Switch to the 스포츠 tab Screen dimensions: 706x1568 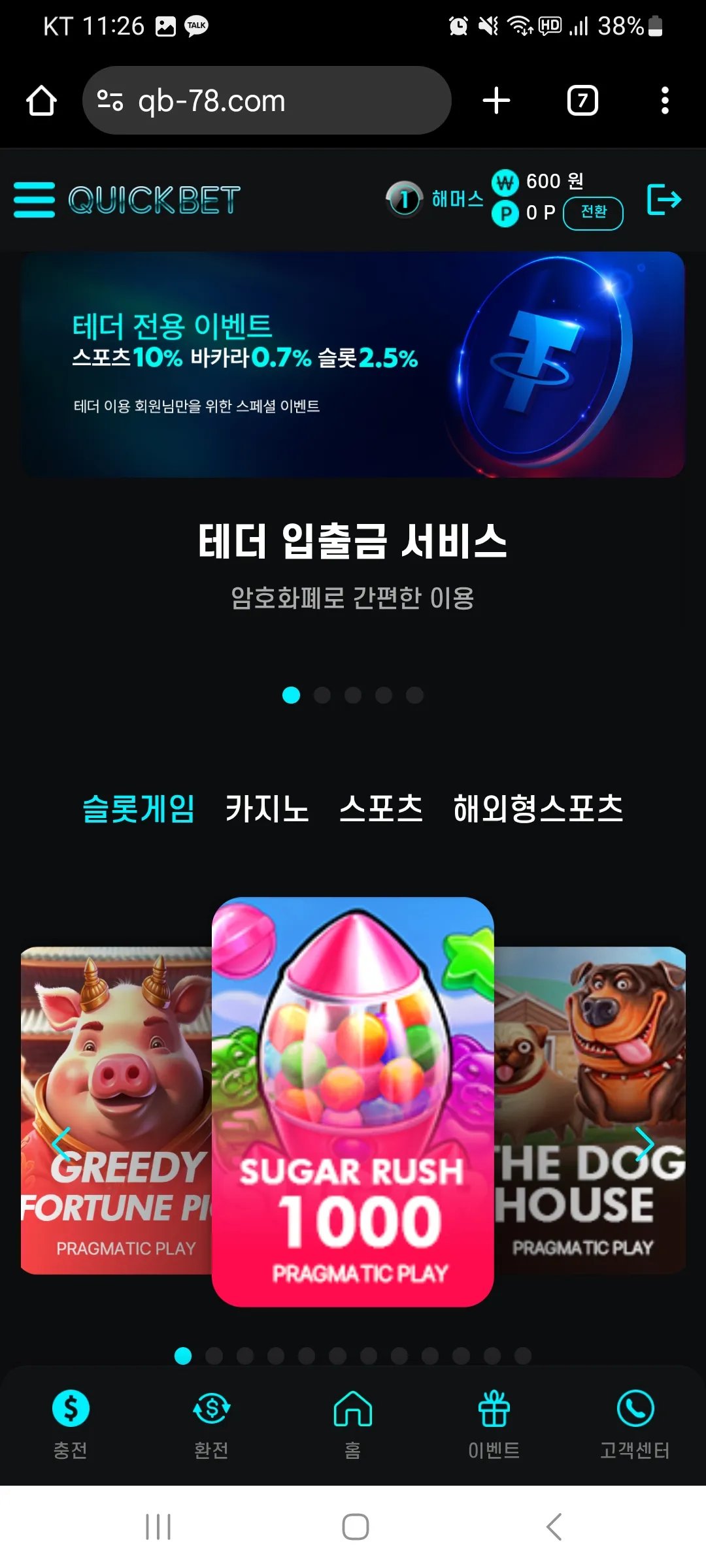pyautogui.click(x=381, y=808)
